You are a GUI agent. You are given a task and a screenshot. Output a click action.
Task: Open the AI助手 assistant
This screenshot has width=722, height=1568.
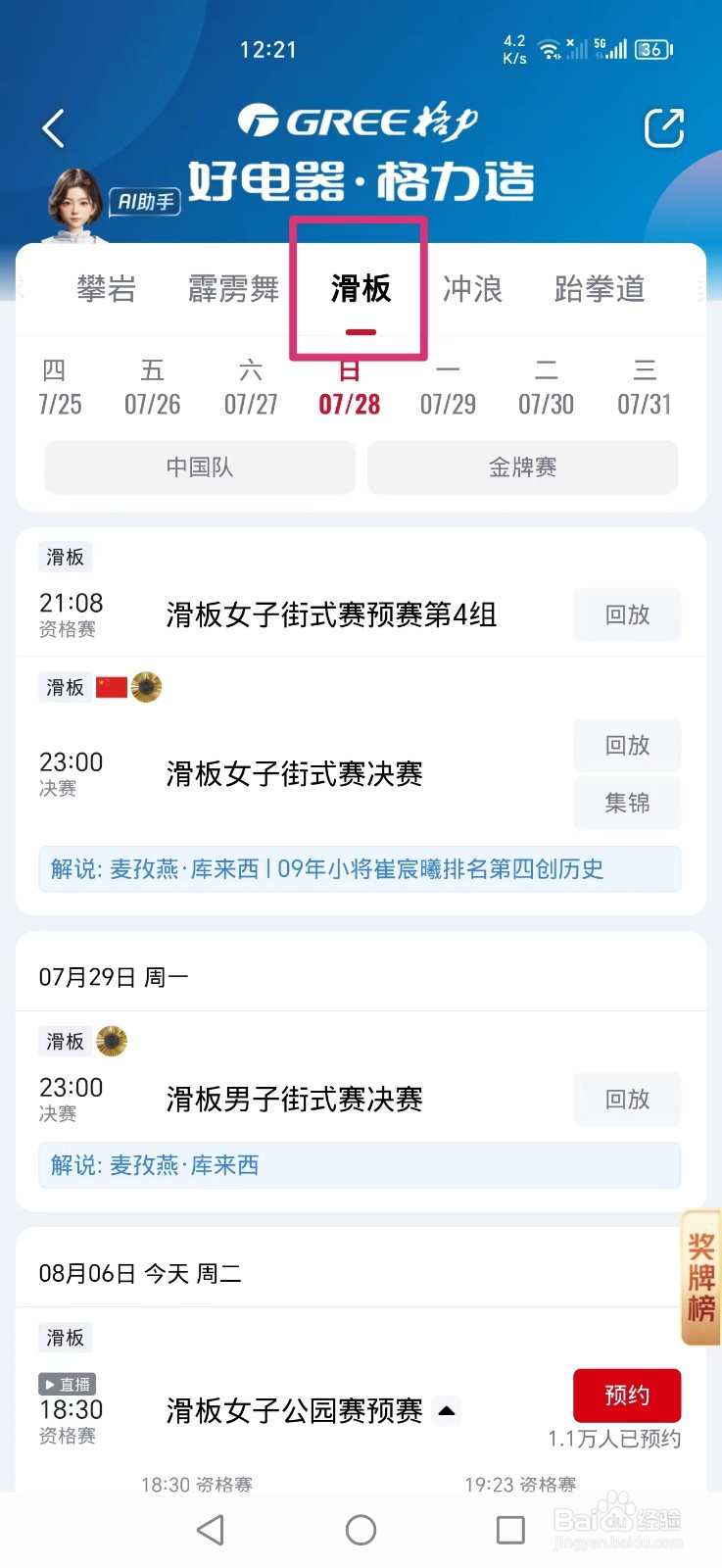pyautogui.click(x=144, y=202)
